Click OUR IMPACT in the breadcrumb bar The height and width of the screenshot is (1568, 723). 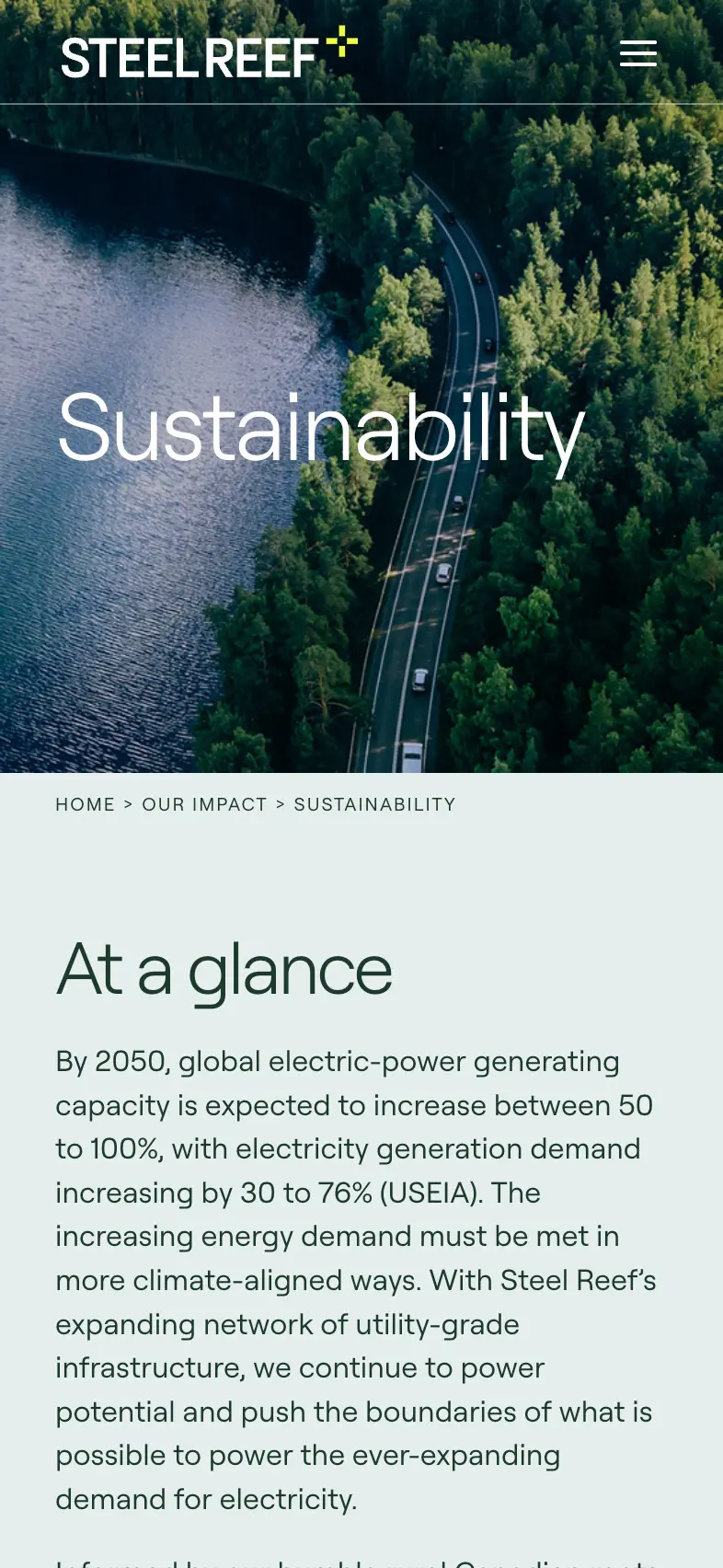point(204,804)
